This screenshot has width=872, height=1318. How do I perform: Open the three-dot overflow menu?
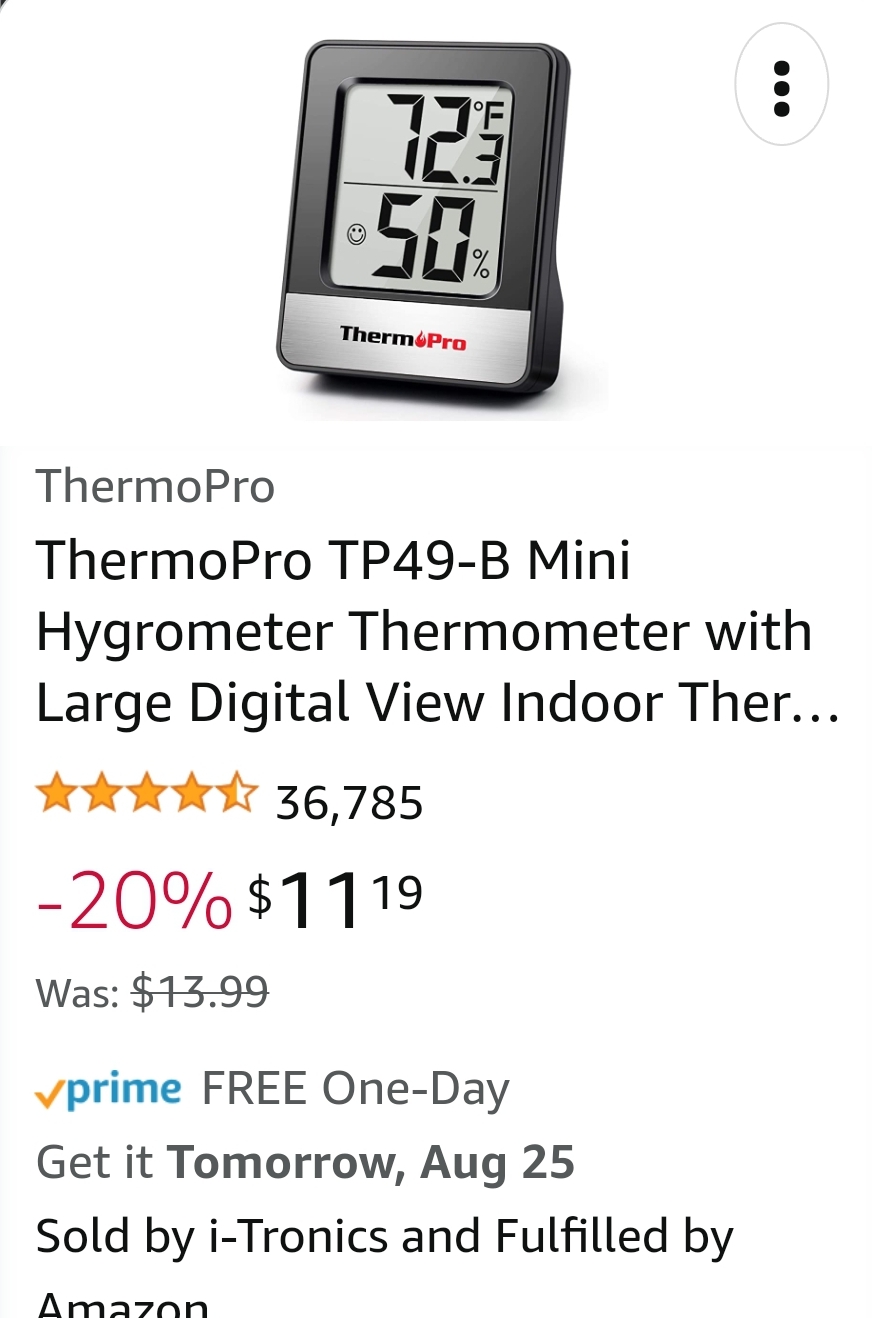pyautogui.click(x=781, y=85)
